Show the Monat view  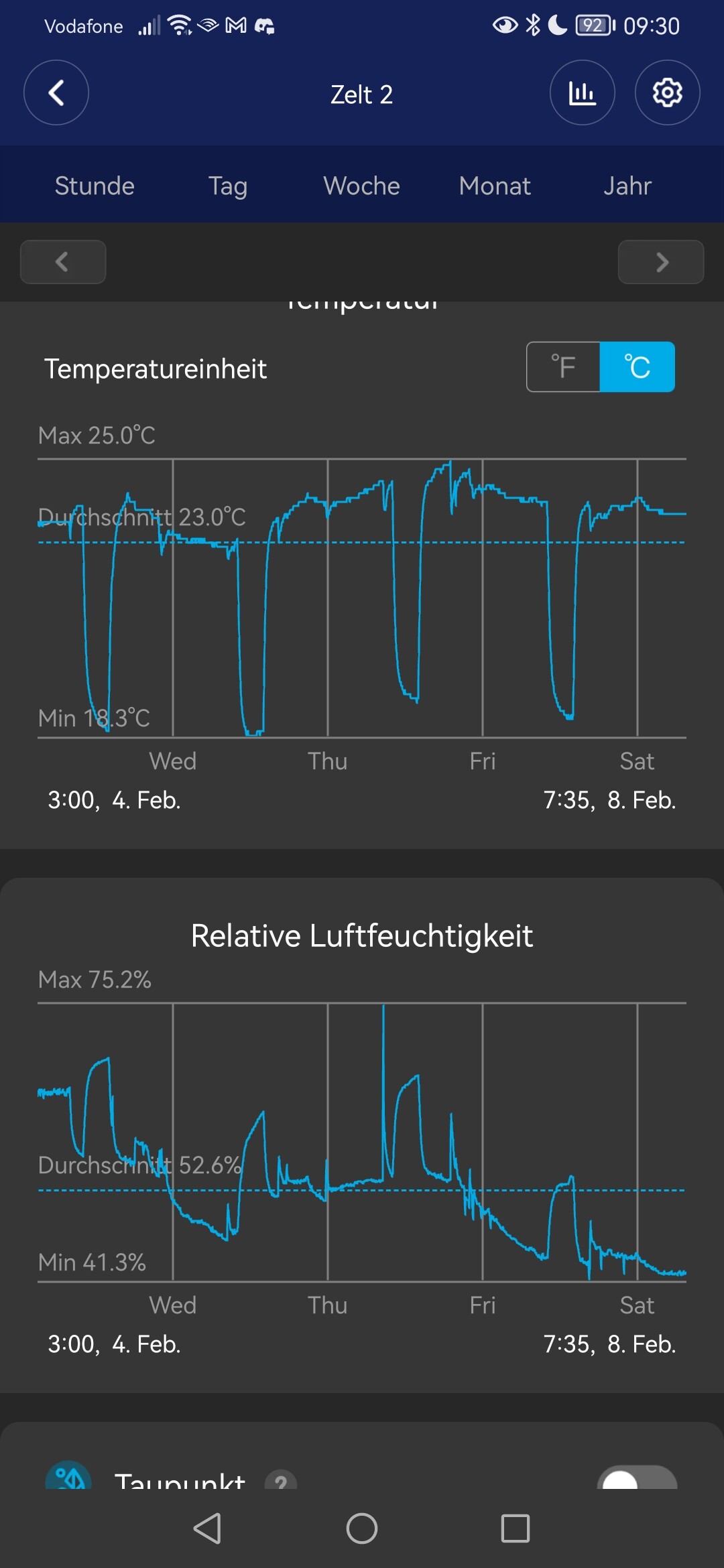coord(495,186)
